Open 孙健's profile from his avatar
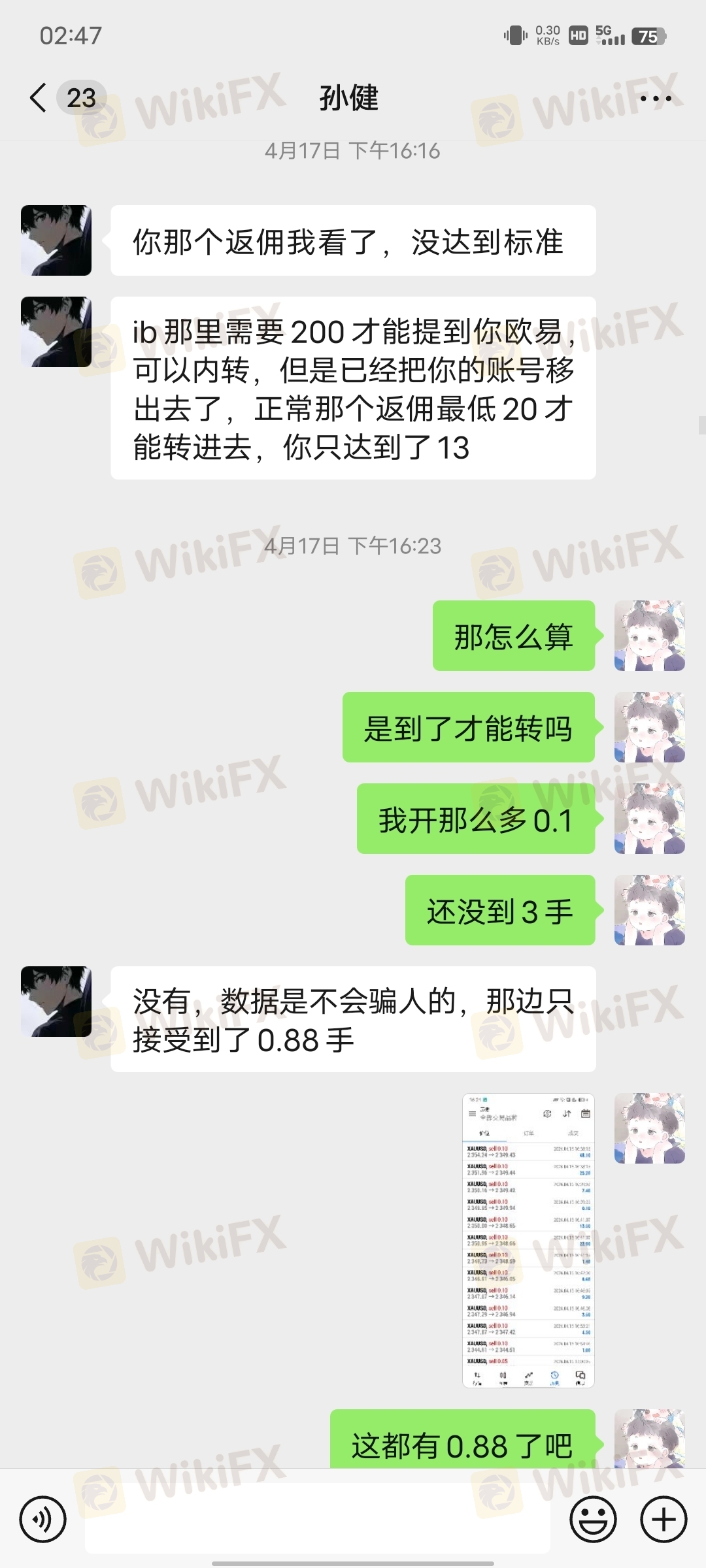 tap(56, 240)
